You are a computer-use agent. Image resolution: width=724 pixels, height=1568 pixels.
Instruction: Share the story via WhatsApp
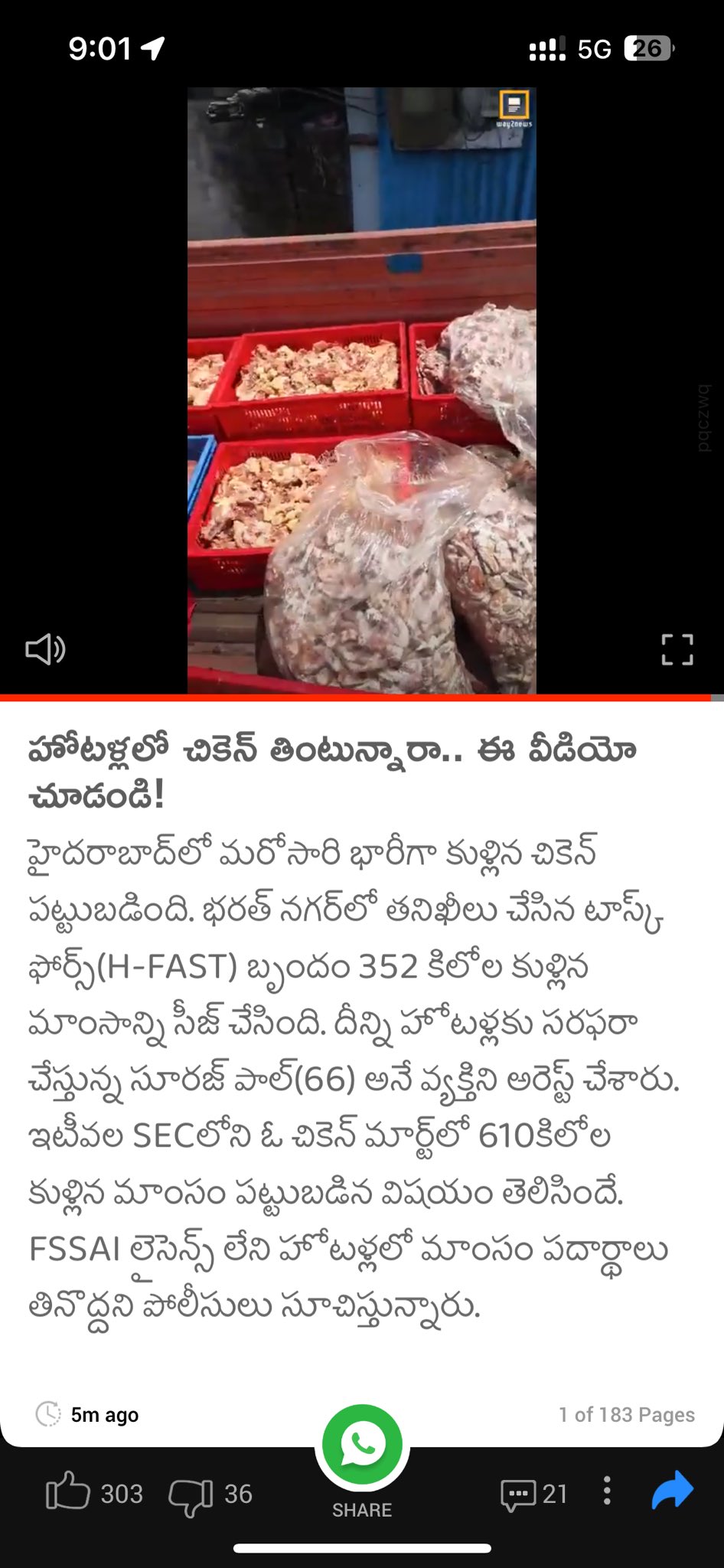(x=362, y=1445)
